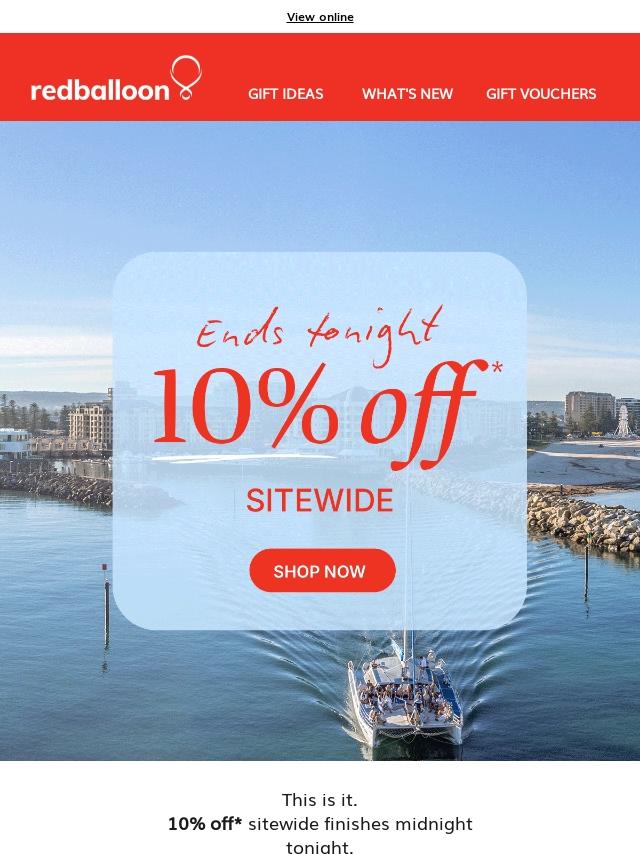Browse Gift Vouchers
The height and width of the screenshot is (854, 640).
[541, 94]
